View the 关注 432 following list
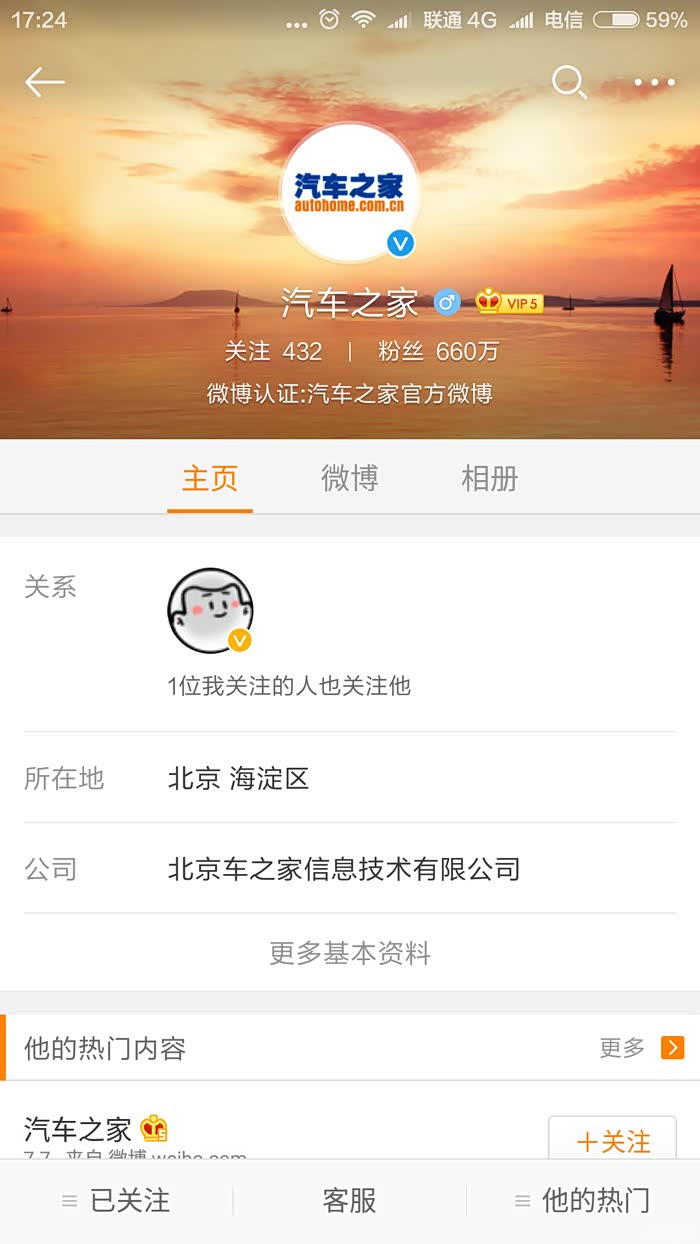The image size is (700, 1244). (x=273, y=351)
